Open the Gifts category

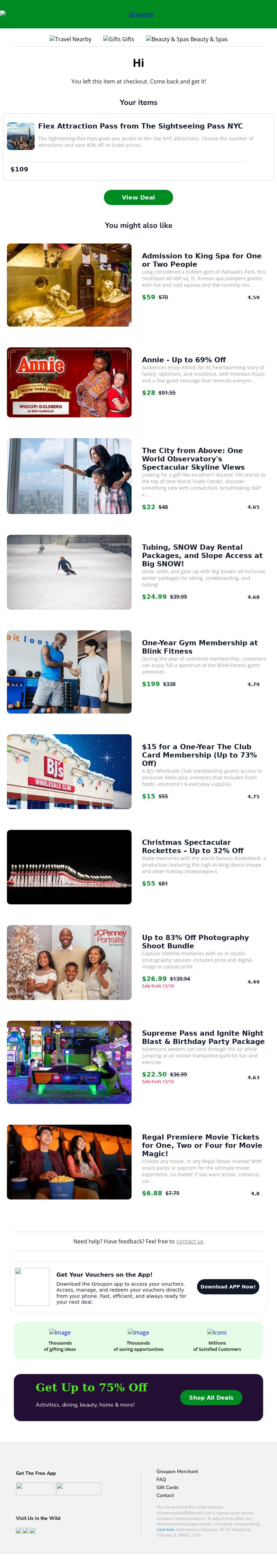pyautogui.click(x=119, y=39)
